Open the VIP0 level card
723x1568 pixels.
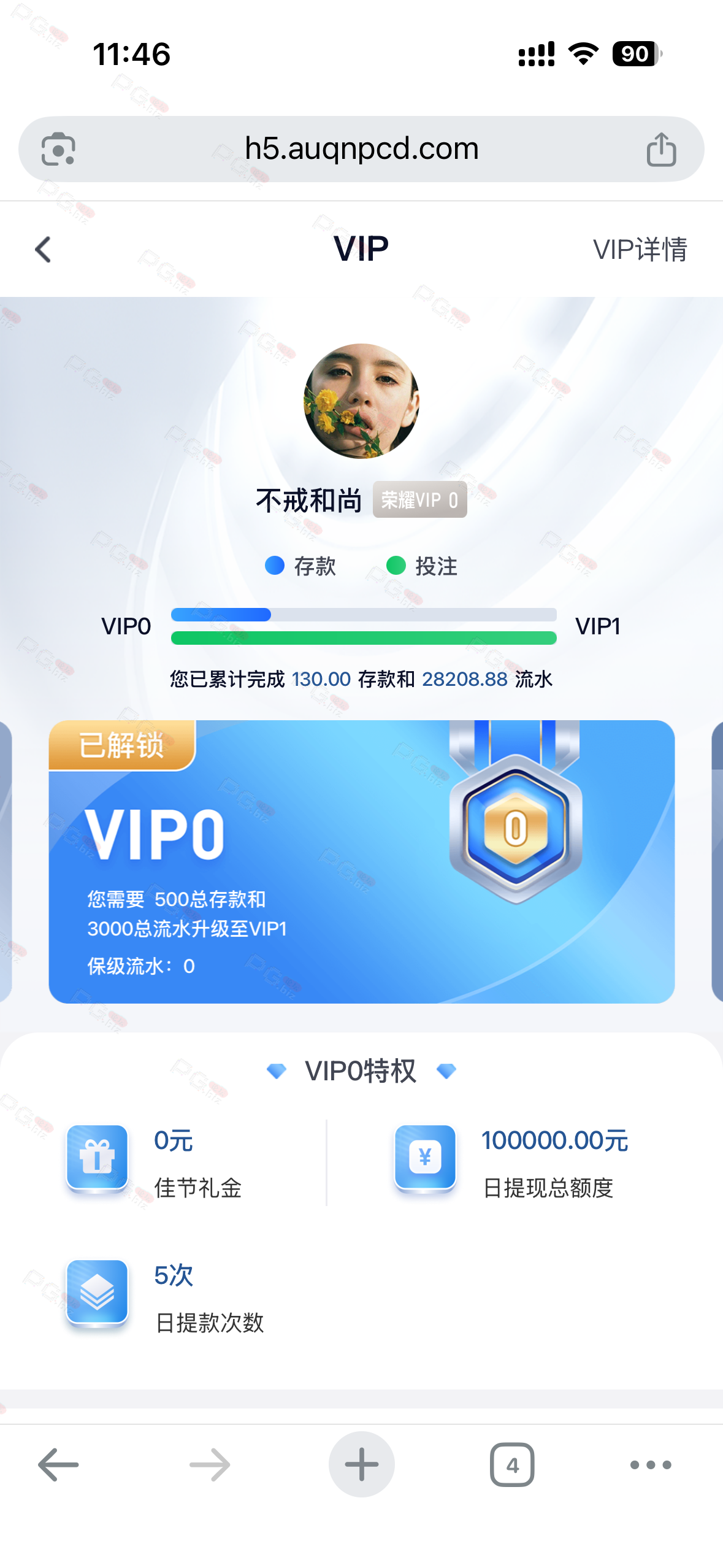361,861
